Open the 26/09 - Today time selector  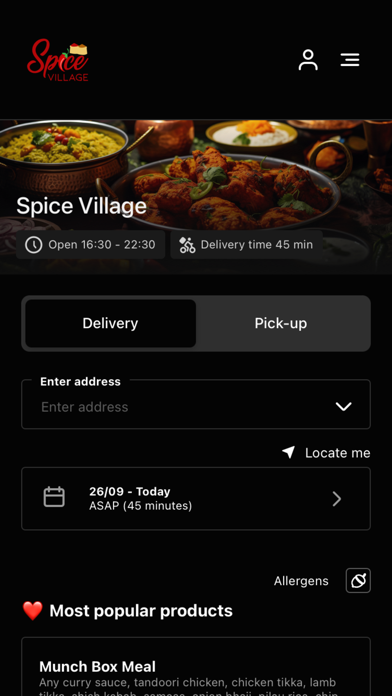click(196, 498)
